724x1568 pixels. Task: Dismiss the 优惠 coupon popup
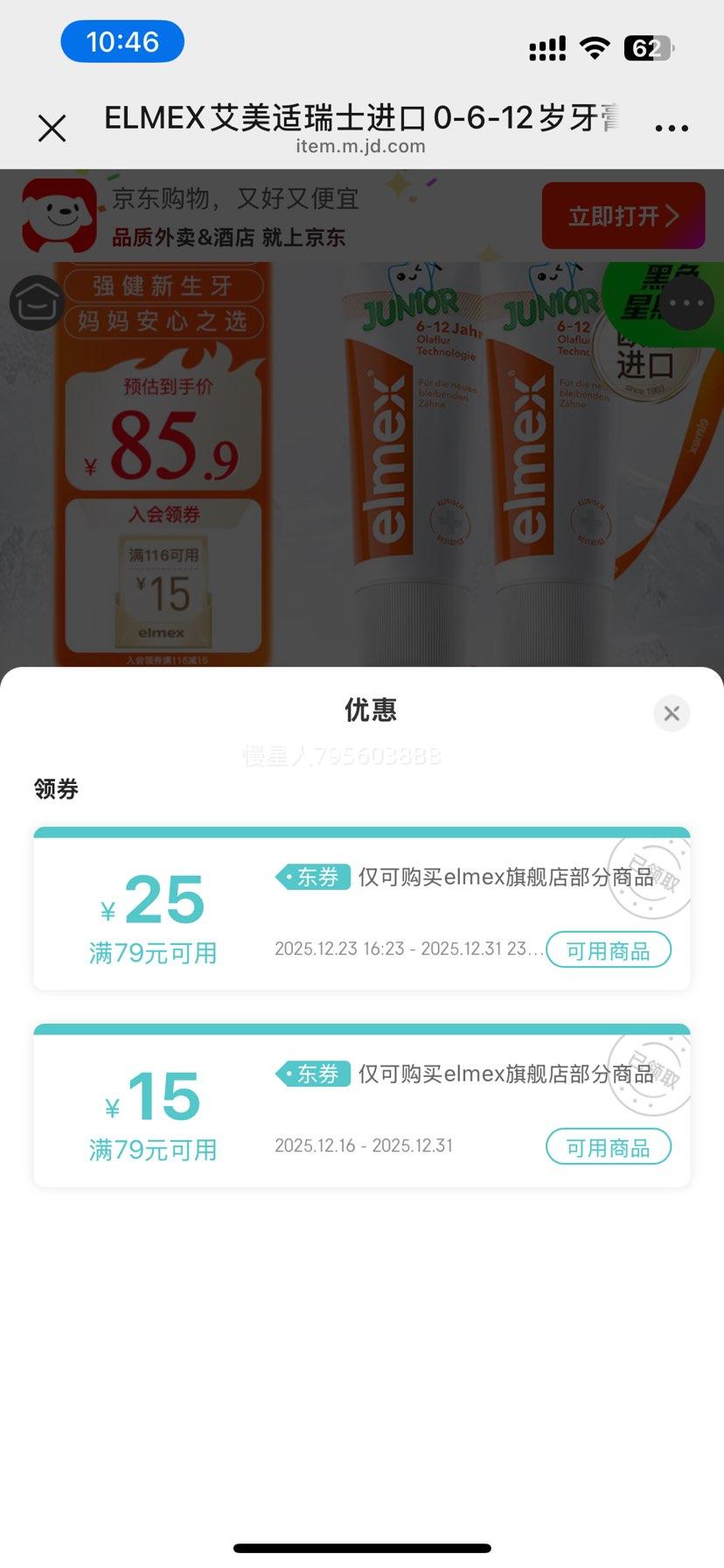[x=671, y=713]
